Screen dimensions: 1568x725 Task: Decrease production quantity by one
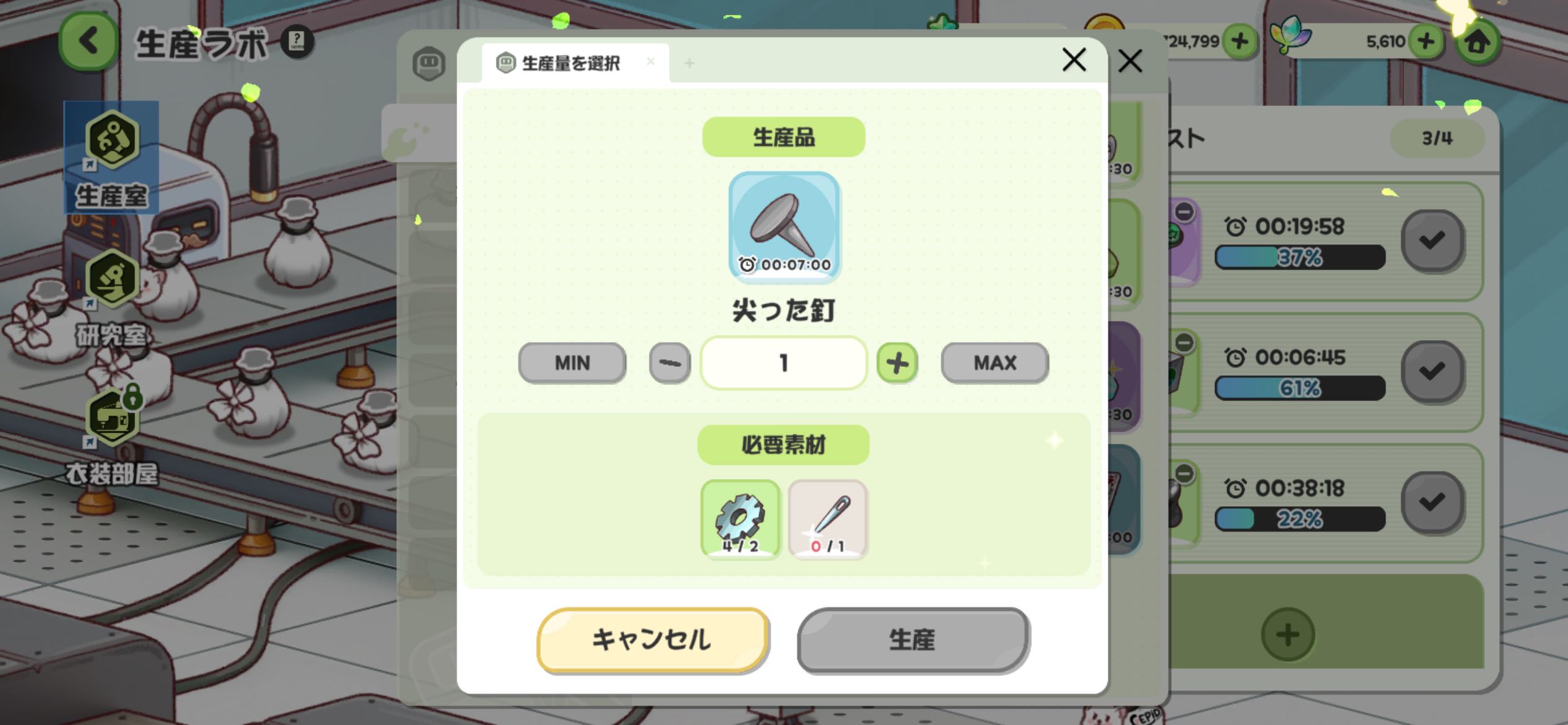point(669,362)
